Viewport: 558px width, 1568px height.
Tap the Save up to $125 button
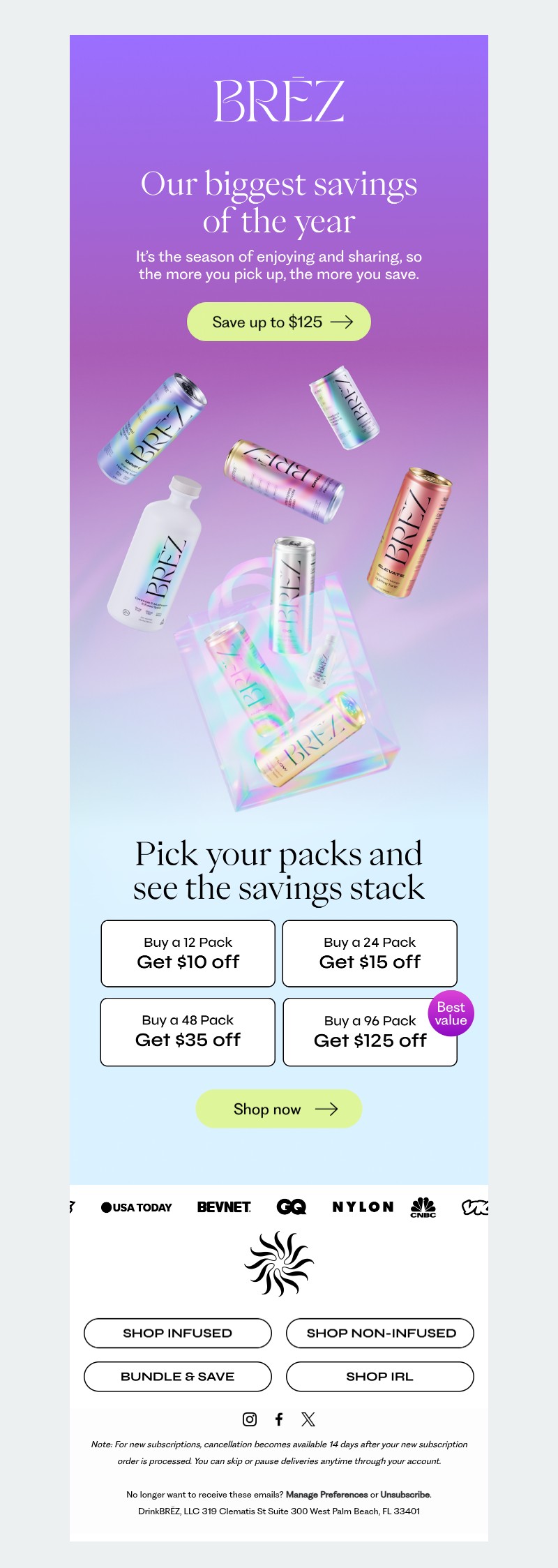pyautogui.click(x=279, y=322)
